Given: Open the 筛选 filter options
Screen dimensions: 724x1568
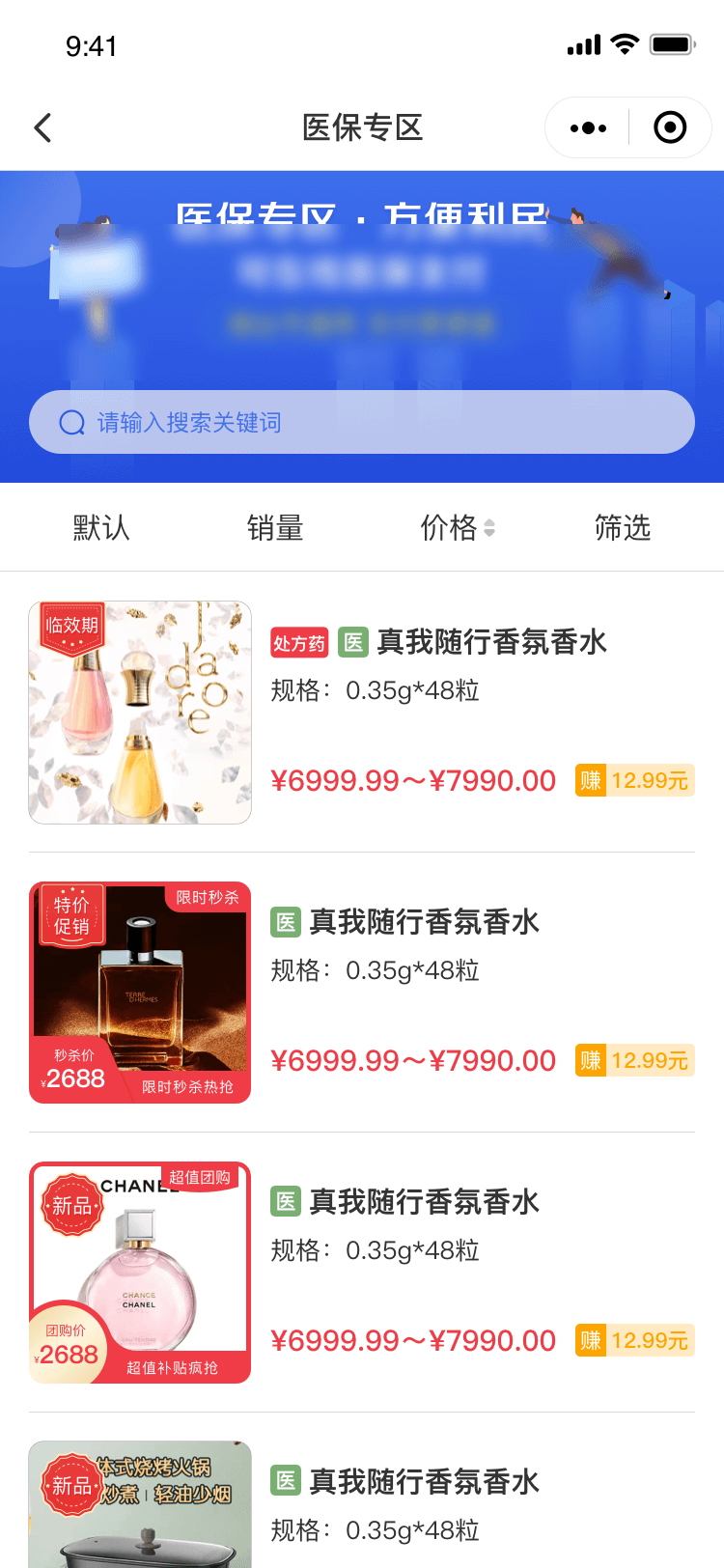Looking at the screenshot, I should (623, 528).
